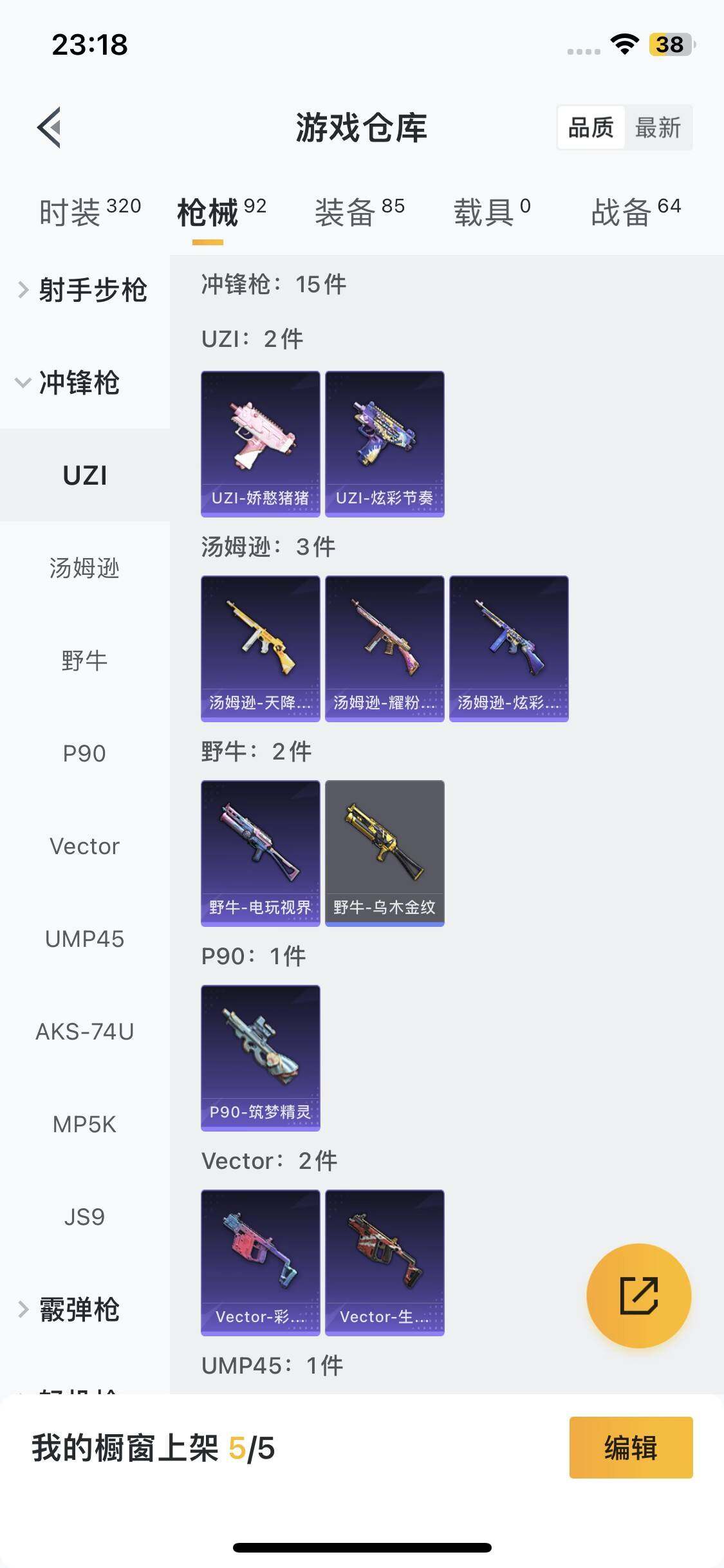Select 汤姆逊 in the sidebar

coord(84,568)
